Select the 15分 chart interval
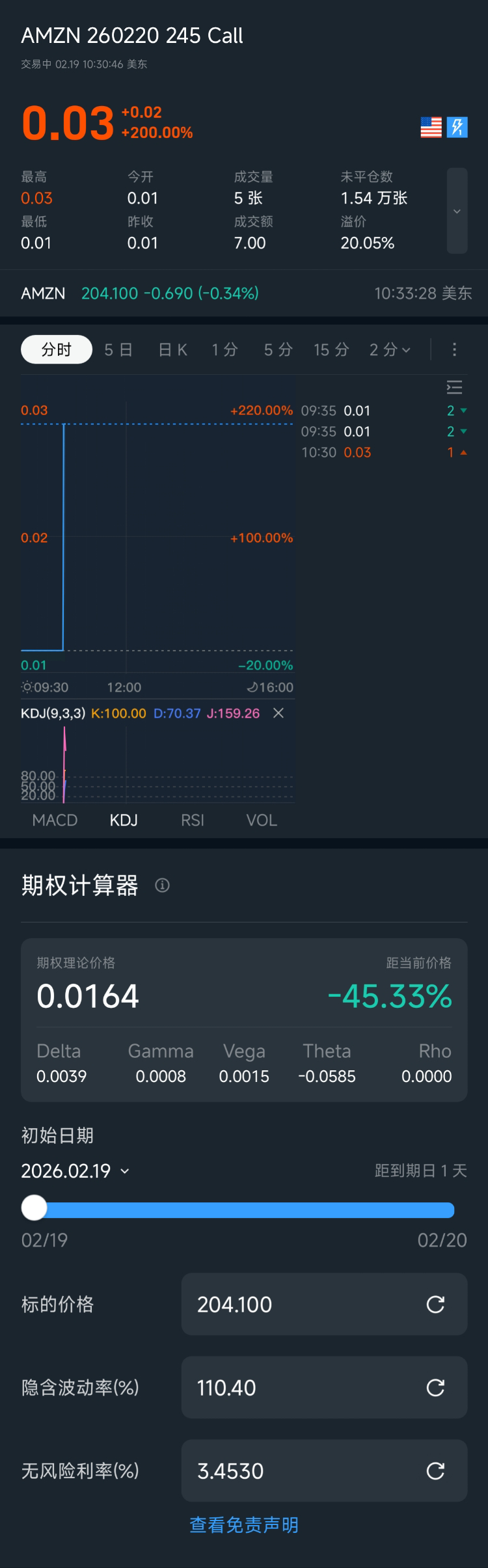488x1568 pixels. pyautogui.click(x=331, y=350)
